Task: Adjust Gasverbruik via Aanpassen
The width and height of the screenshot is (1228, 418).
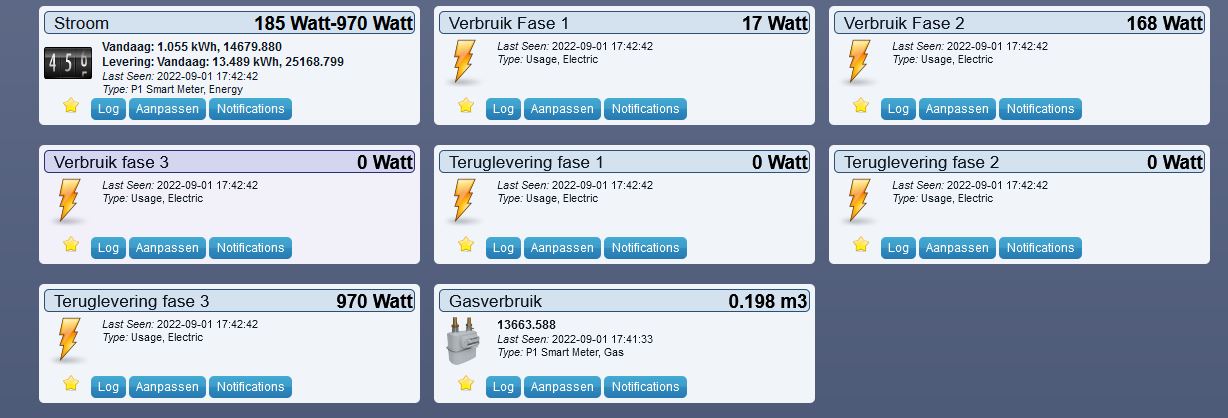Action: [562, 387]
